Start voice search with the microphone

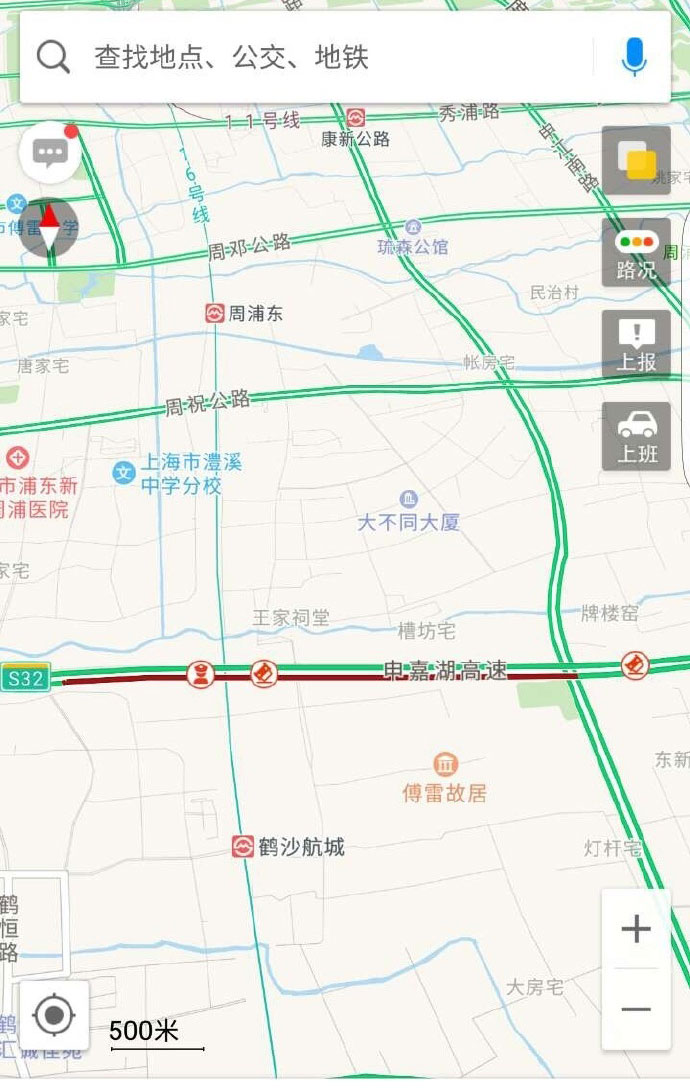(633, 57)
